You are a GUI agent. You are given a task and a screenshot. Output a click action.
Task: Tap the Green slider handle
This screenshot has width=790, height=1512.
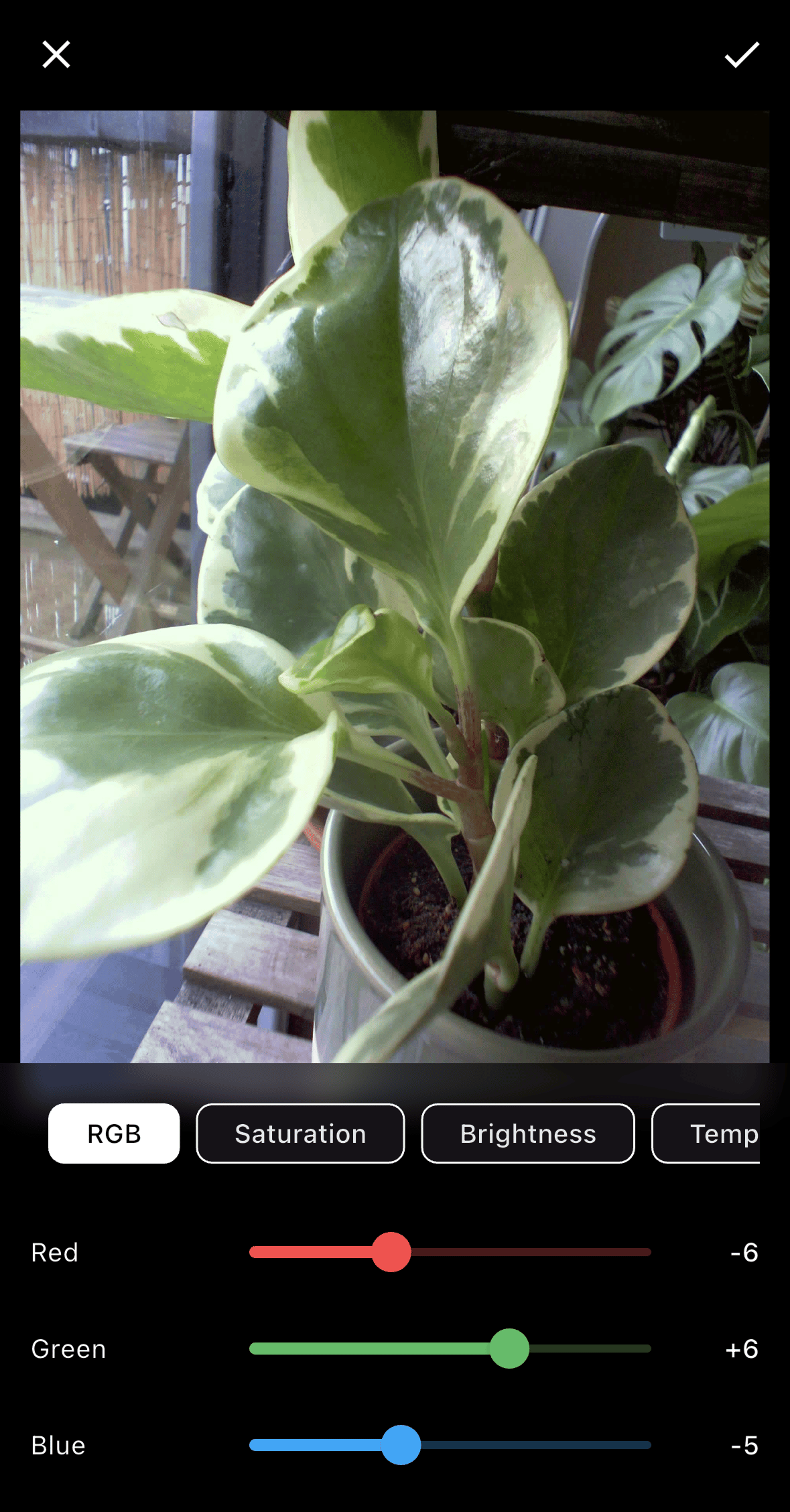pyautogui.click(x=509, y=1349)
